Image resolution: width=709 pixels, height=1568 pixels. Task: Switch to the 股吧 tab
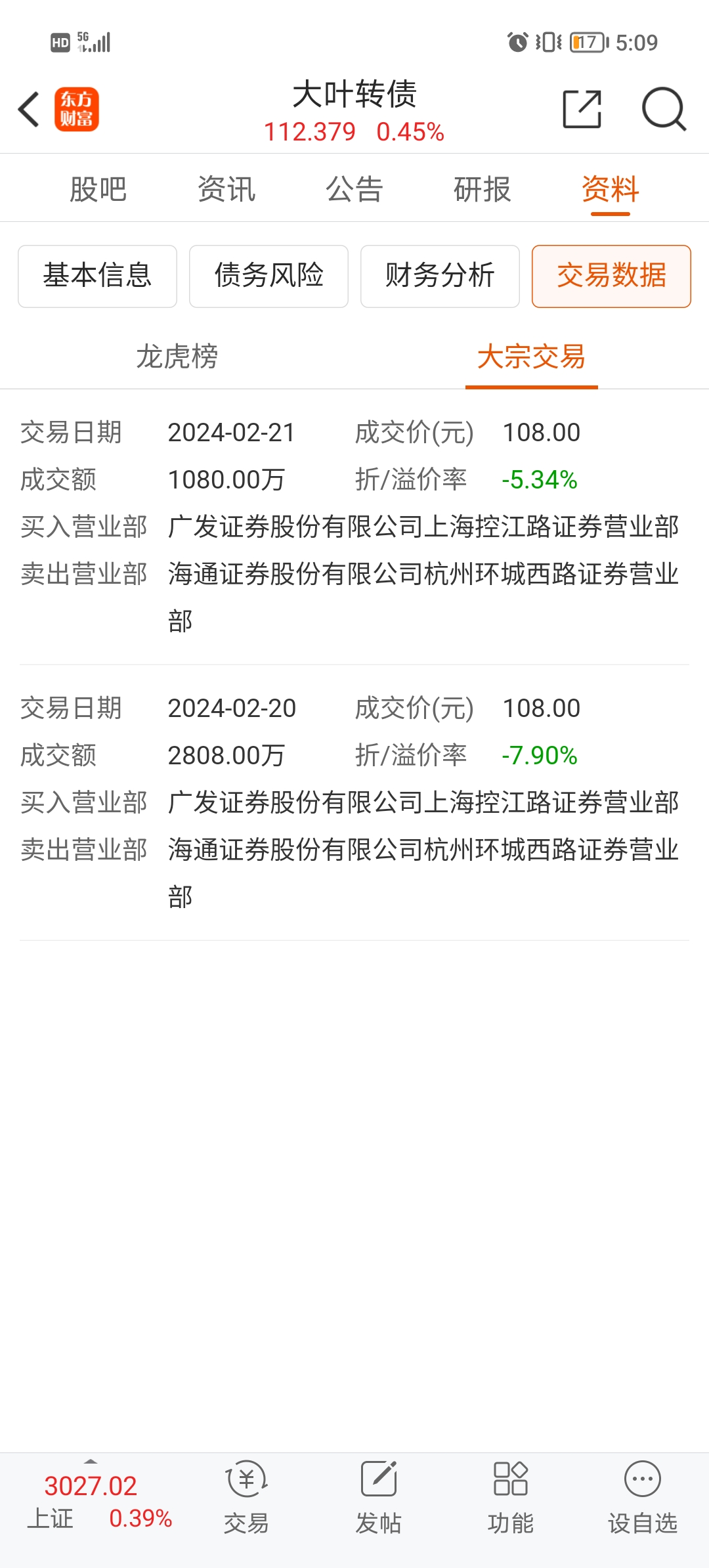(x=98, y=189)
